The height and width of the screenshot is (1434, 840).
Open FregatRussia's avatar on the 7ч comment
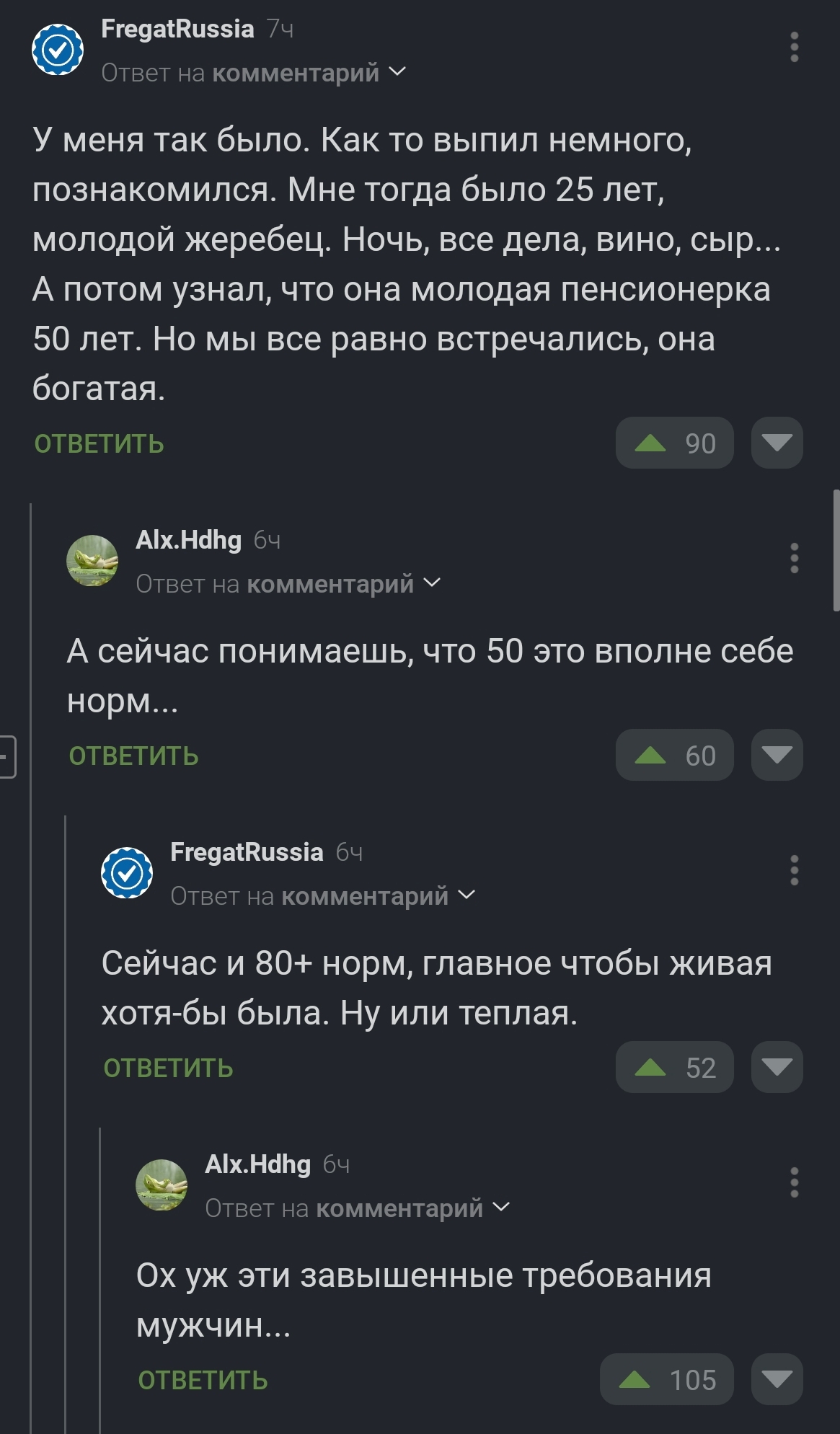tap(58, 50)
